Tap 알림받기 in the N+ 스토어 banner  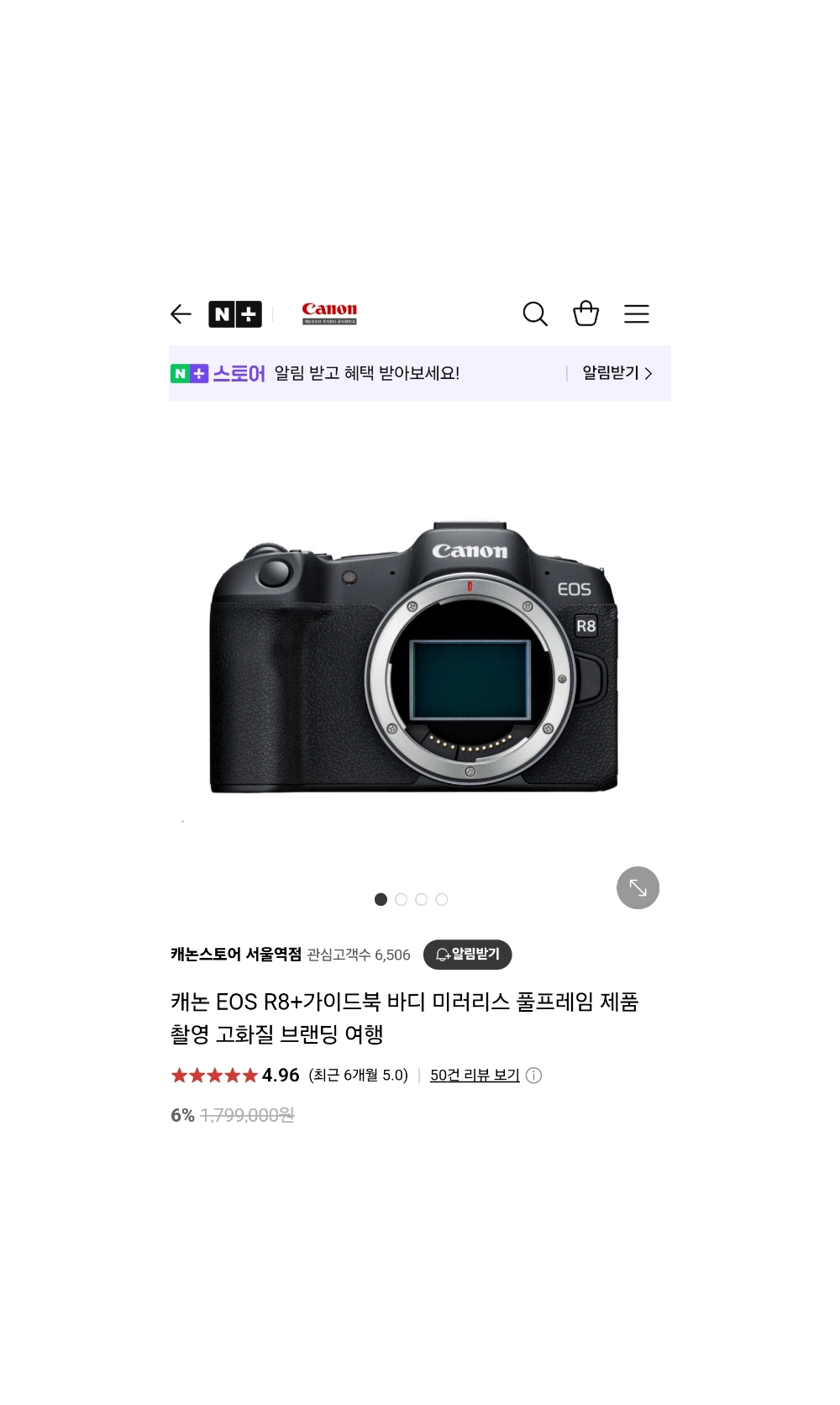(617, 373)
